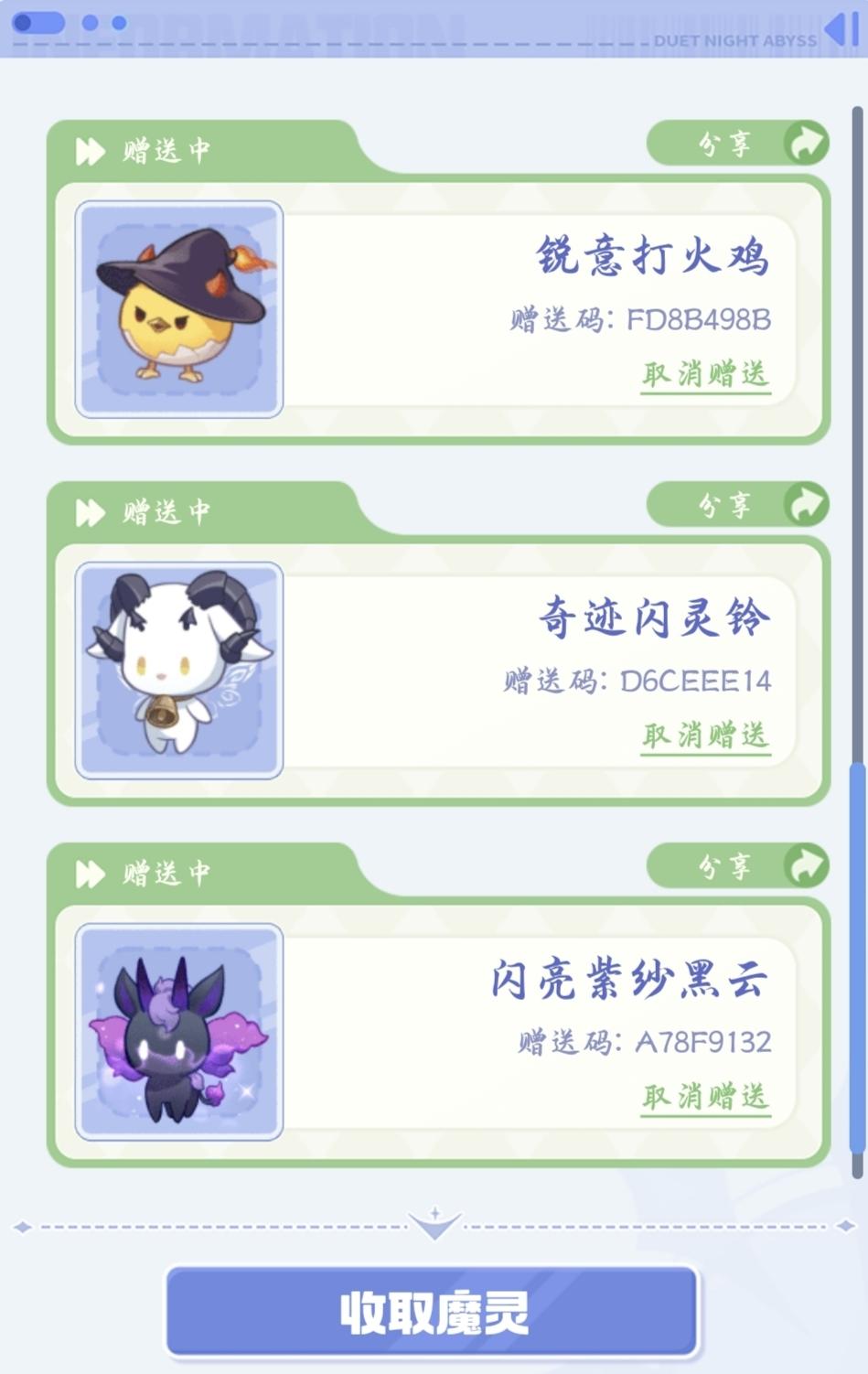
Task: Cancel gifting 锐意打火鸡
Action: click(x=705, y=374)
